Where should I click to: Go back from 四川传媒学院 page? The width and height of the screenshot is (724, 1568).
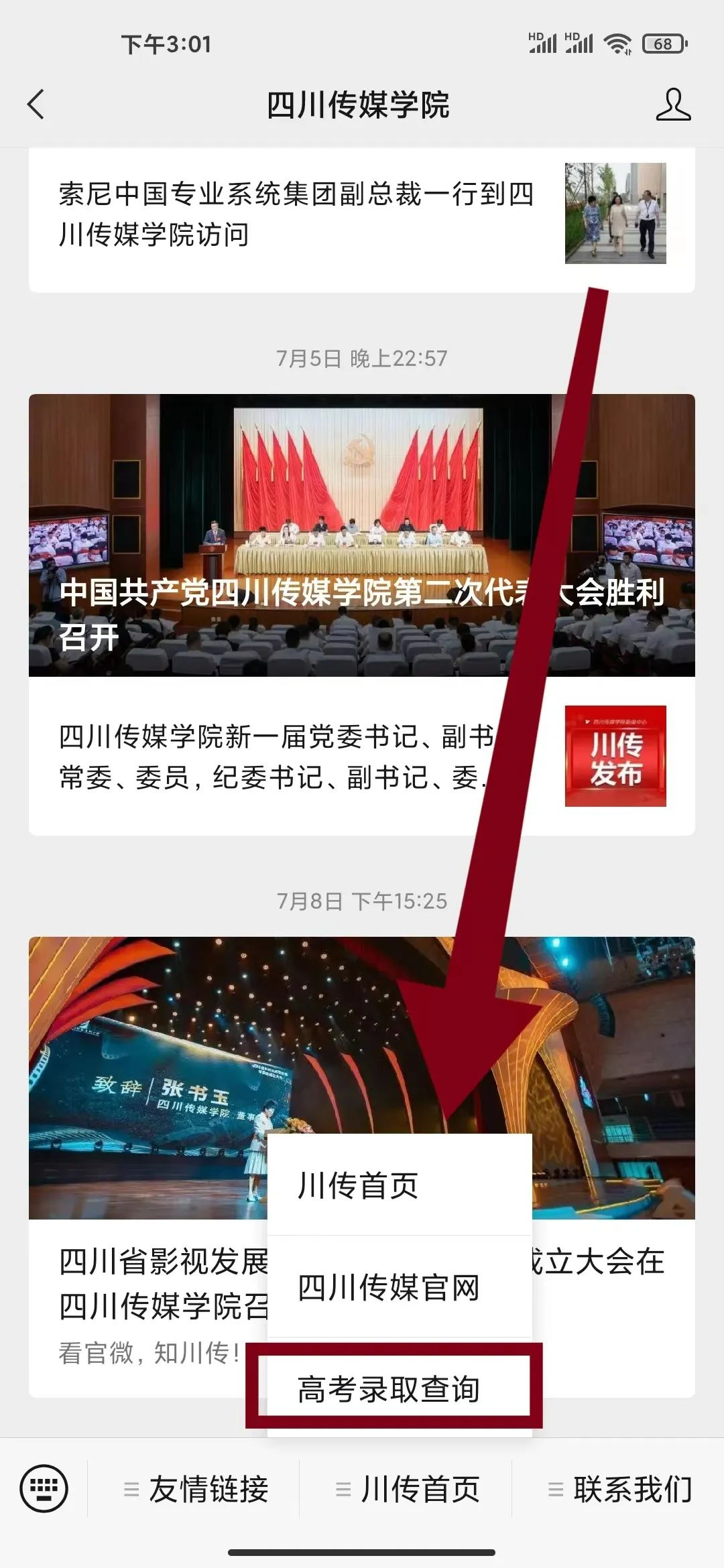pos(36,105)
